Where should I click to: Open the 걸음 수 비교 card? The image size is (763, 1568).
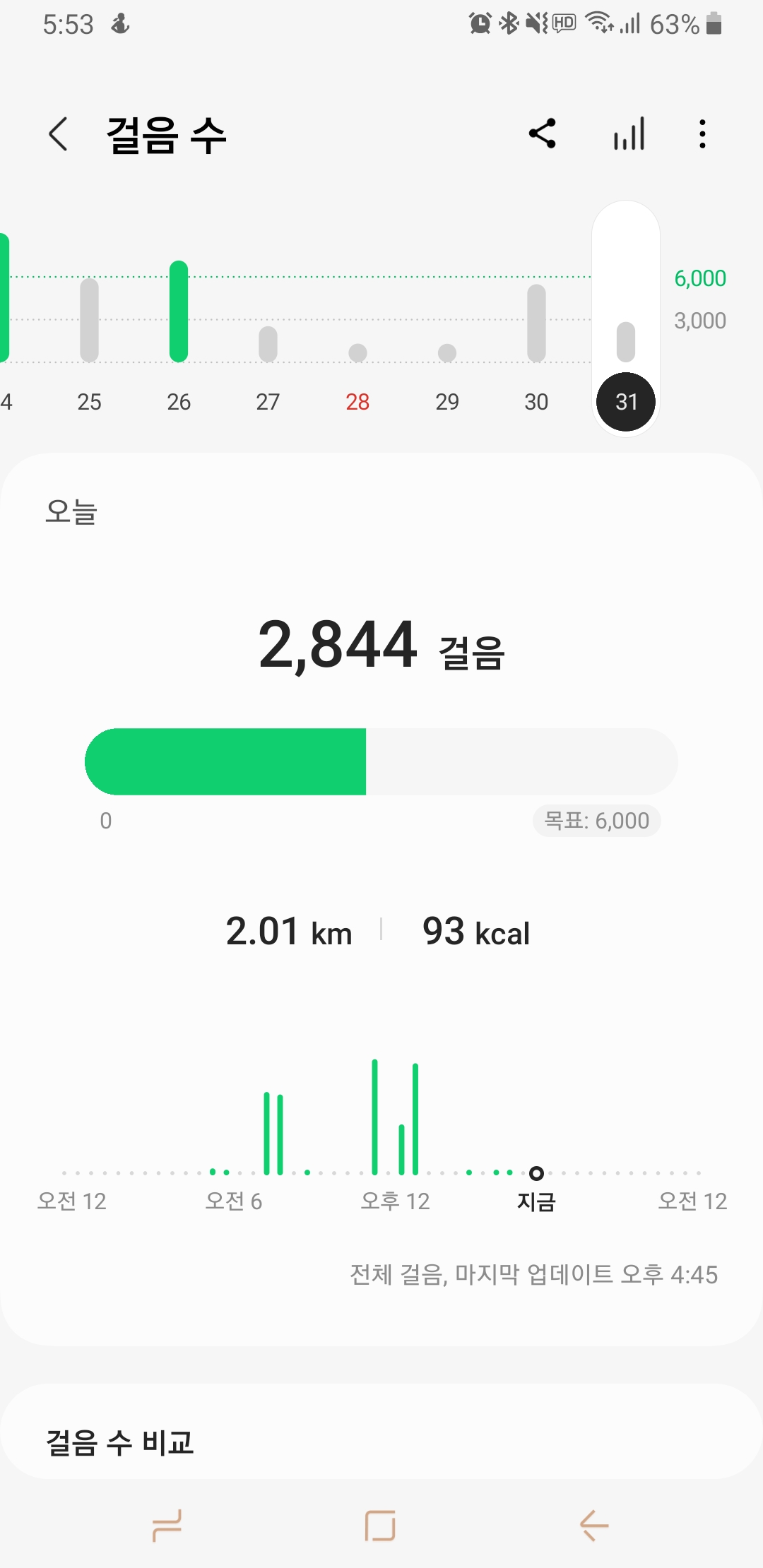coord(381,1441)
